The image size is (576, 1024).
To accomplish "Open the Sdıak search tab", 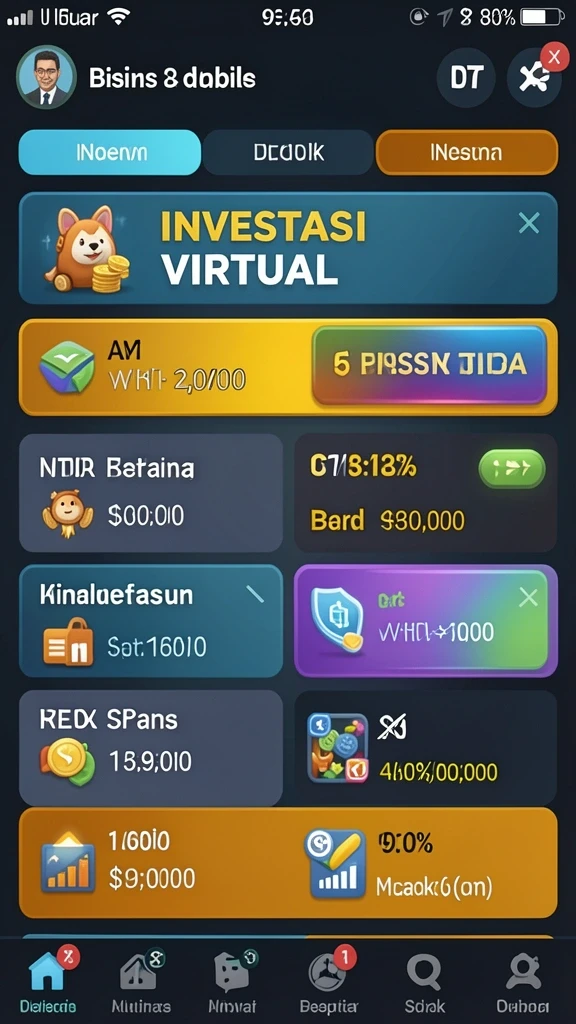I will pos(424,981).
